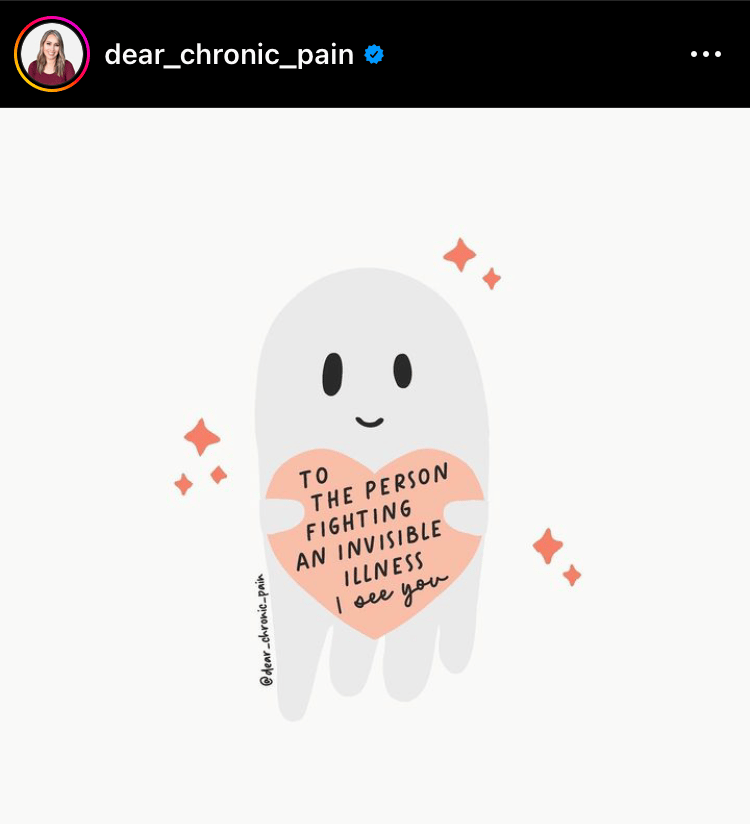Image resolution: width=750 pixels, height=824 pixels.
Task: Open the dear_chronic_pain profile via username
Action: [229, 55]
